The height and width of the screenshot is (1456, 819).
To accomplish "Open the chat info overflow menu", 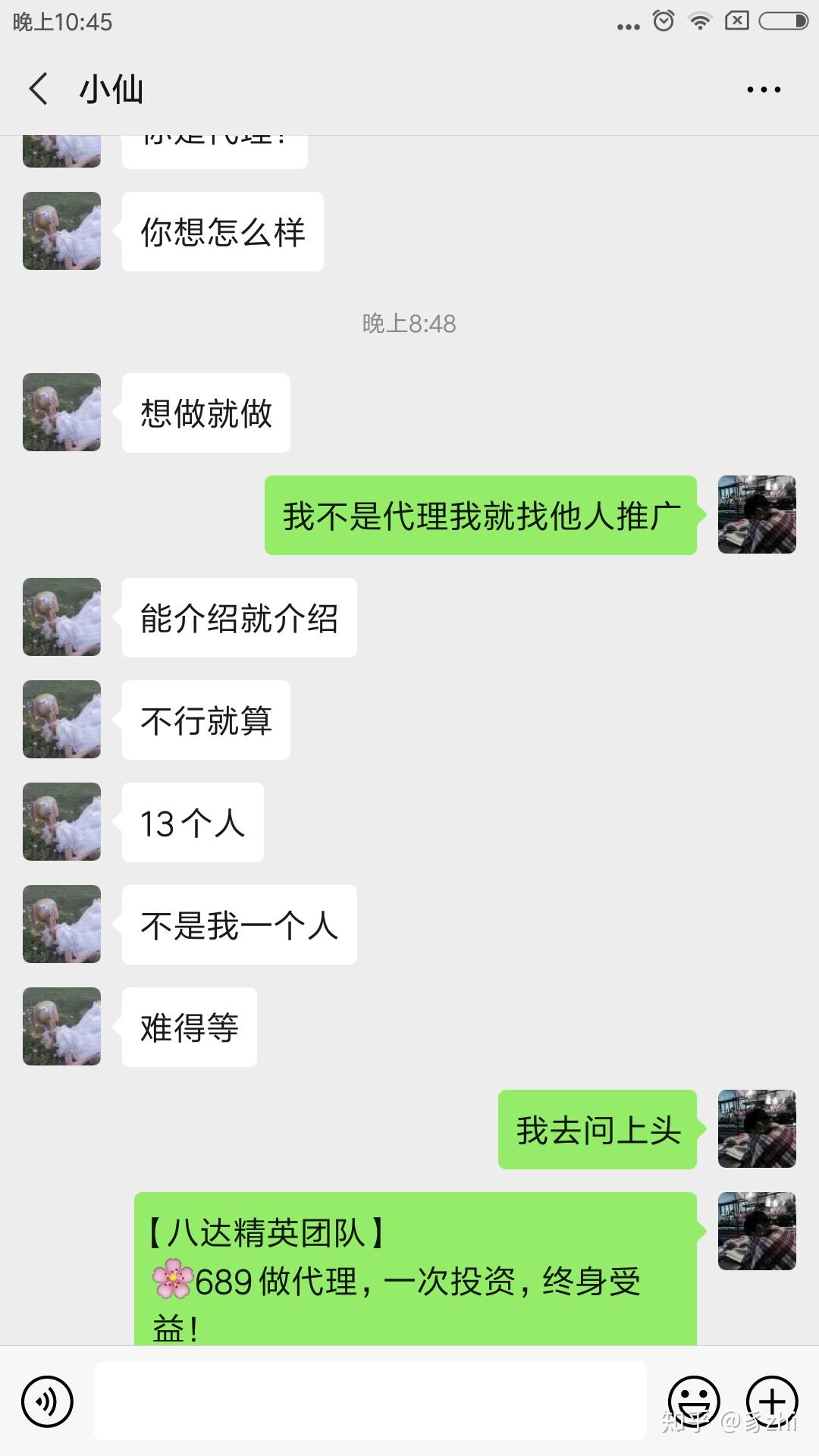I will pos(763,89).
